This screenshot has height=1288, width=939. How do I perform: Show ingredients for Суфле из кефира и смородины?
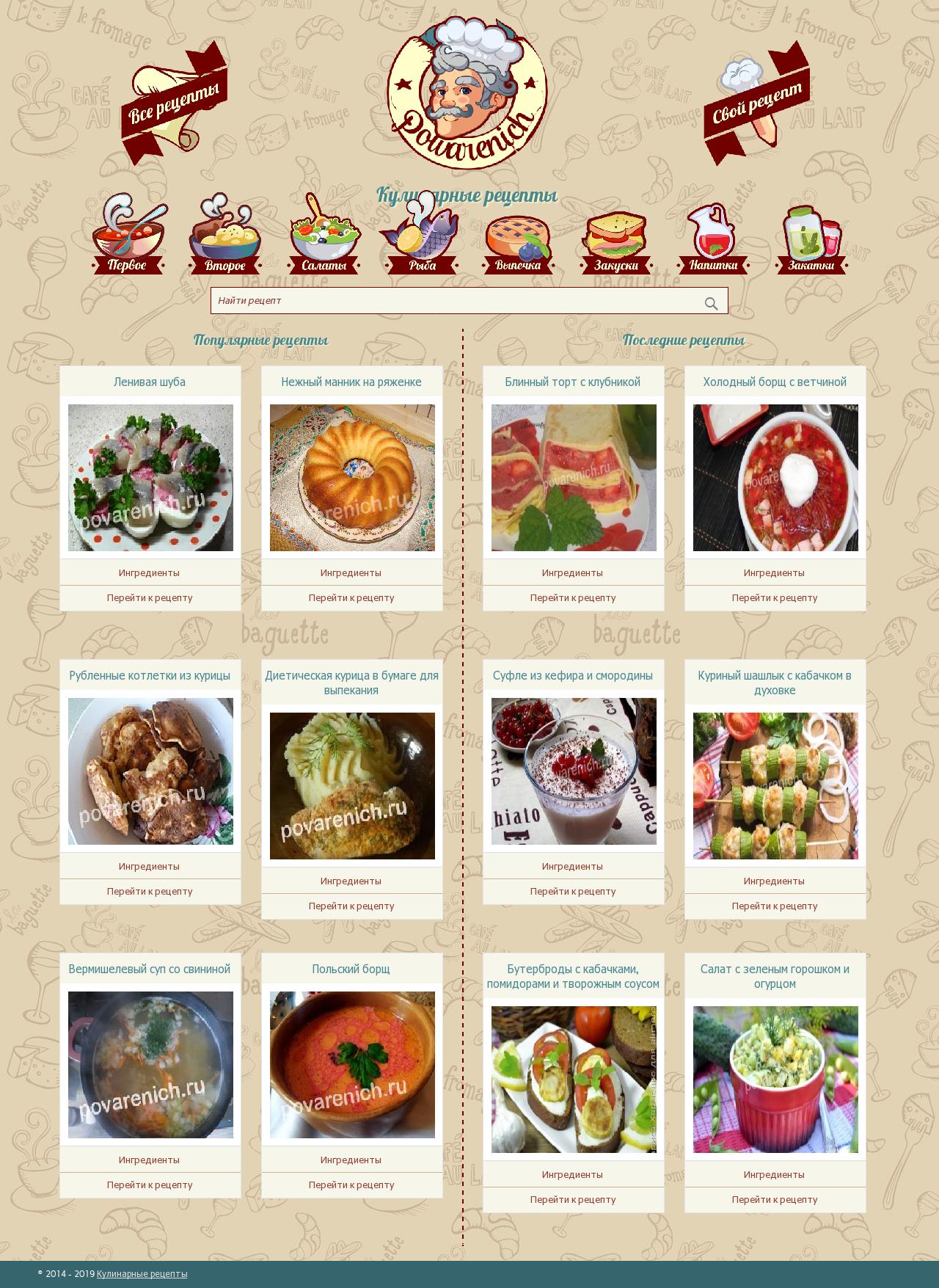(572, 866)
